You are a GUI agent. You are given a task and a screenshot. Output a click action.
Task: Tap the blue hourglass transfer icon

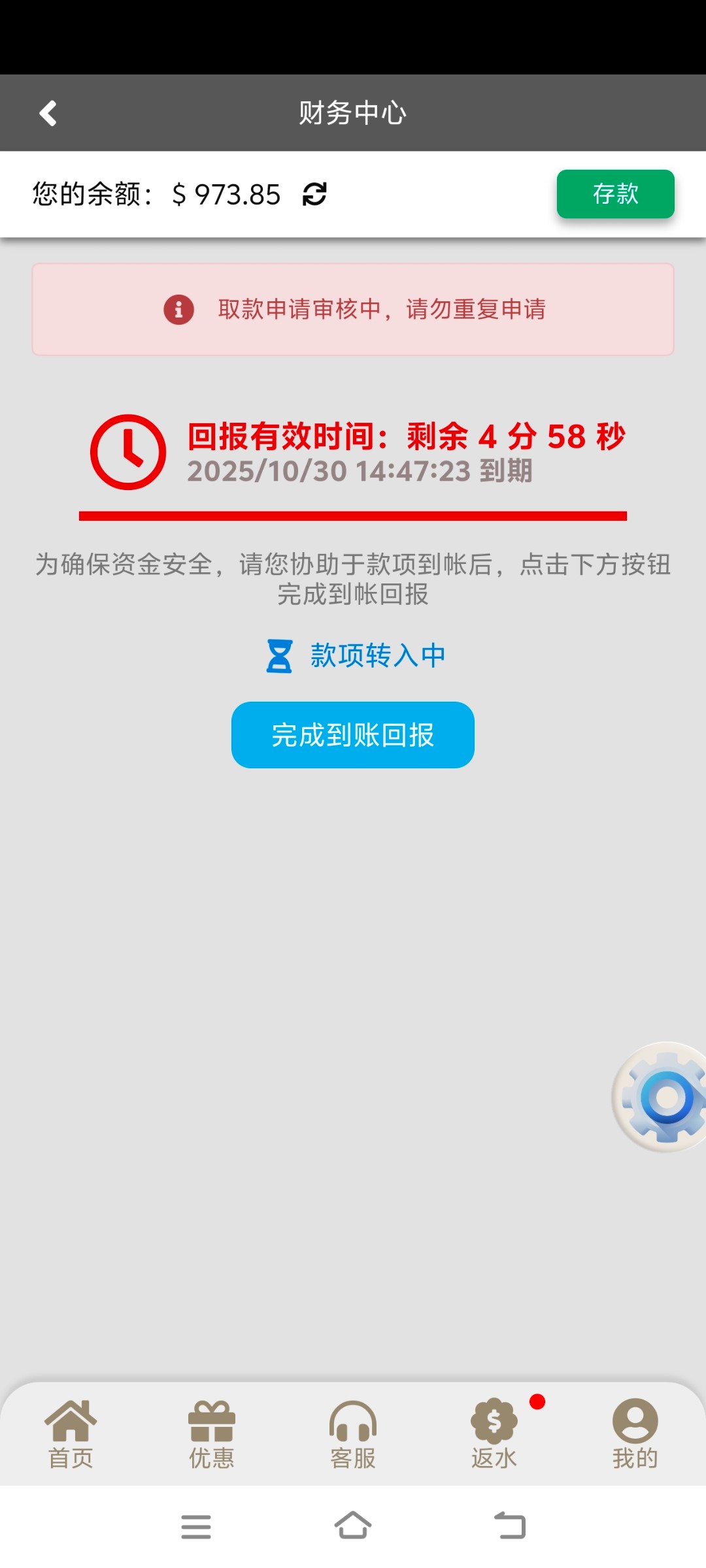pyautogui.click(x=278, y=655)
